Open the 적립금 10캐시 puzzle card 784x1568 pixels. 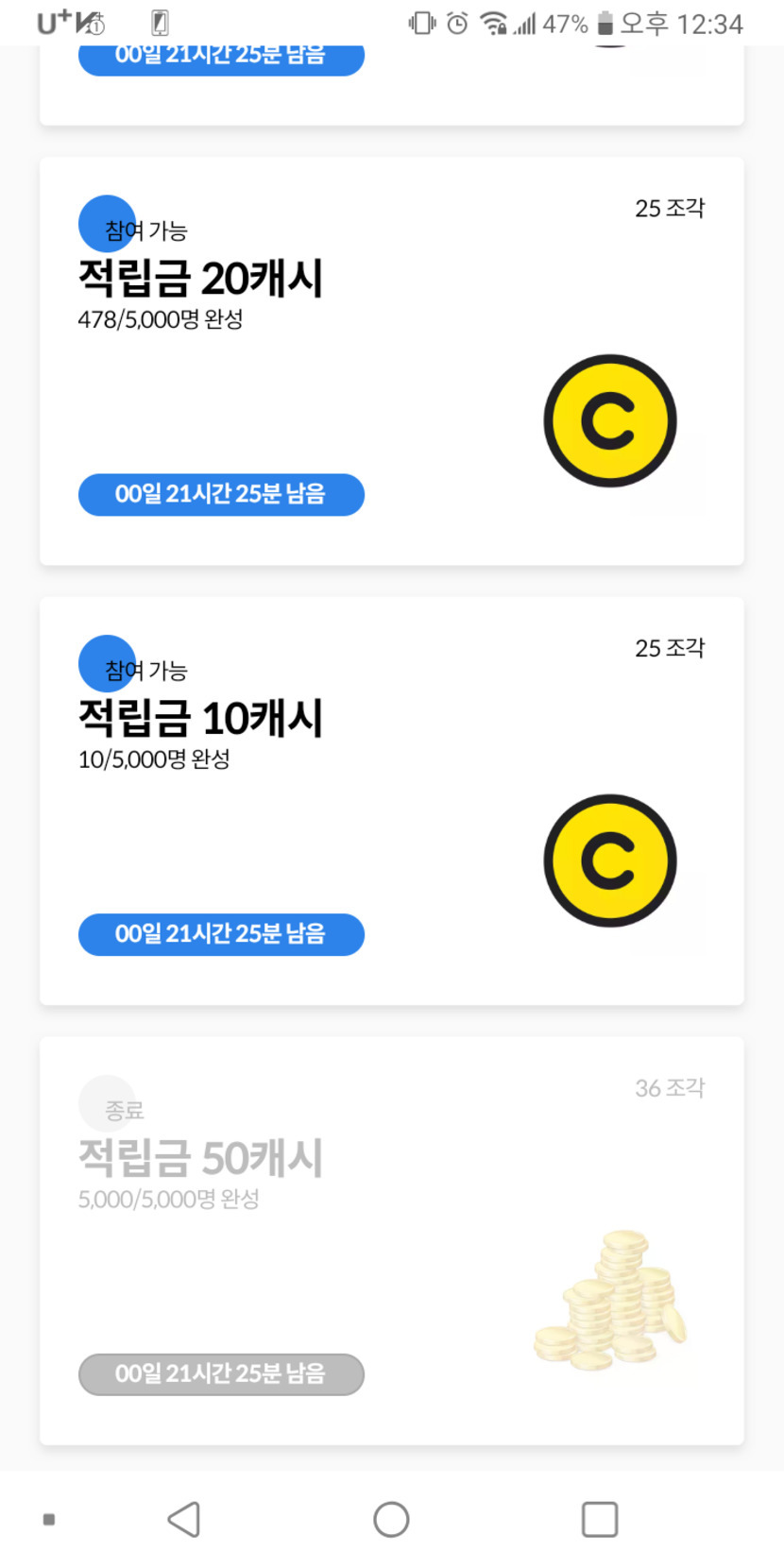tap(391, 801)
